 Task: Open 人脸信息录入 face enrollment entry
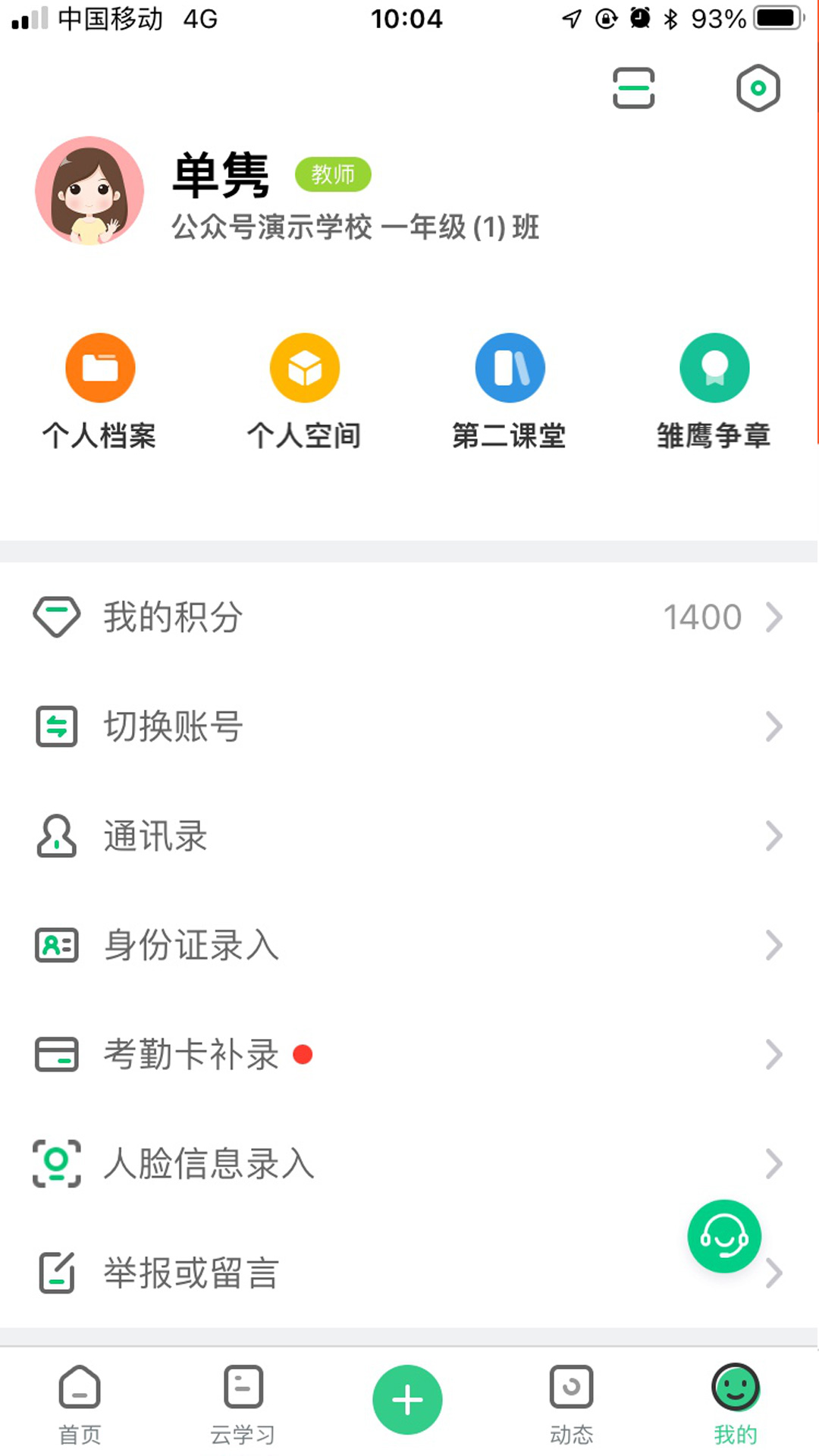pos(209,1164)
